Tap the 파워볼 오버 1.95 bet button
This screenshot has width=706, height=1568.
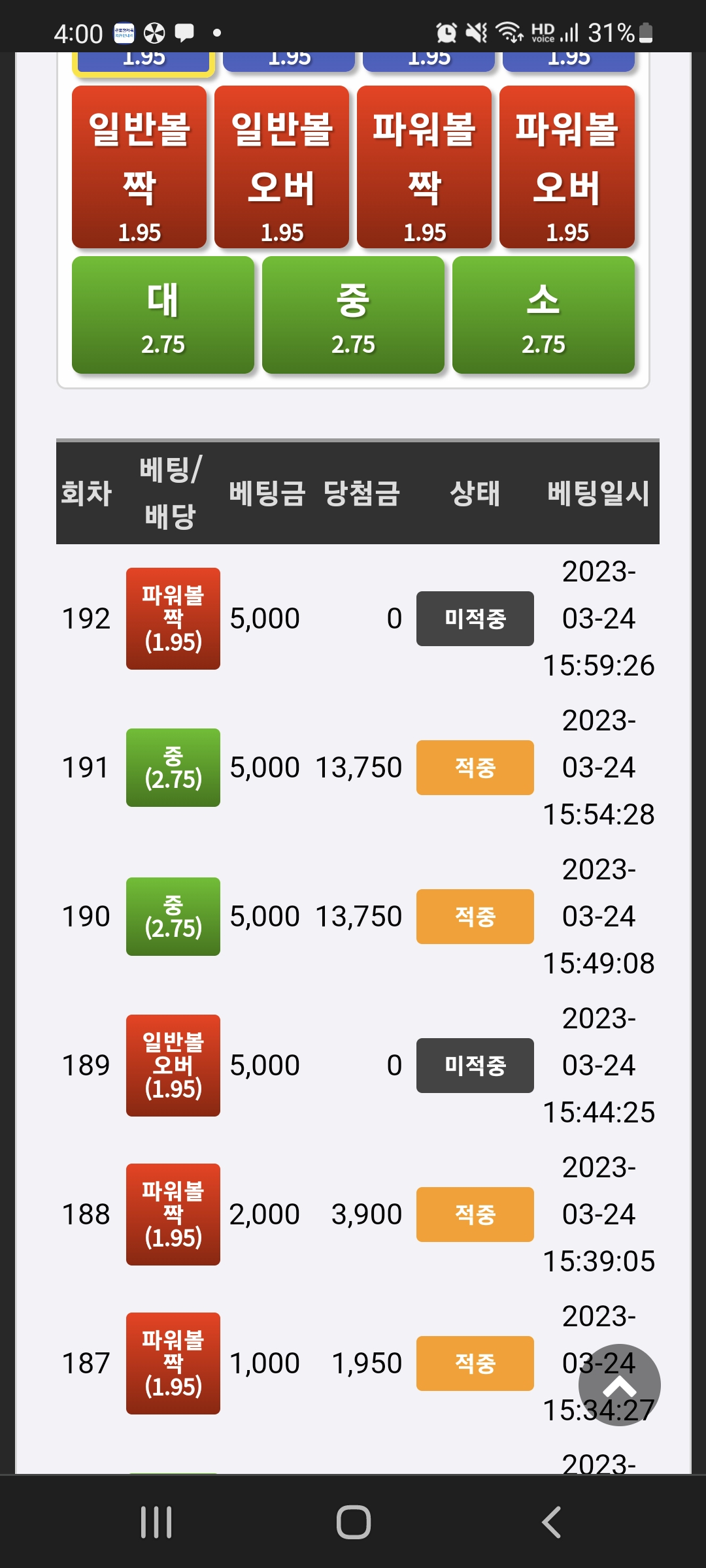pos(567,167)
